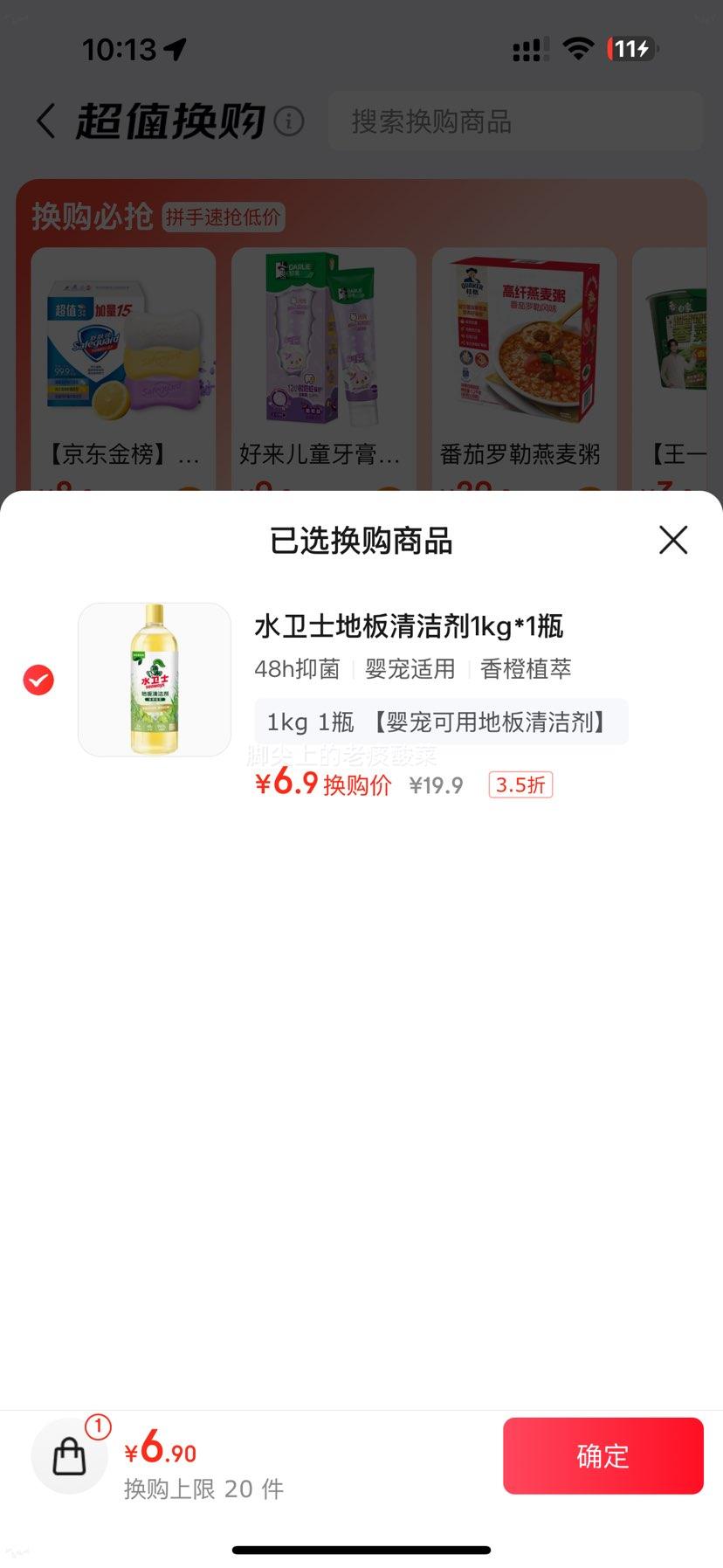Tap the back chevron next to 超值换购
Viewport: 723px width, 1568px height.
click(45, 121)
